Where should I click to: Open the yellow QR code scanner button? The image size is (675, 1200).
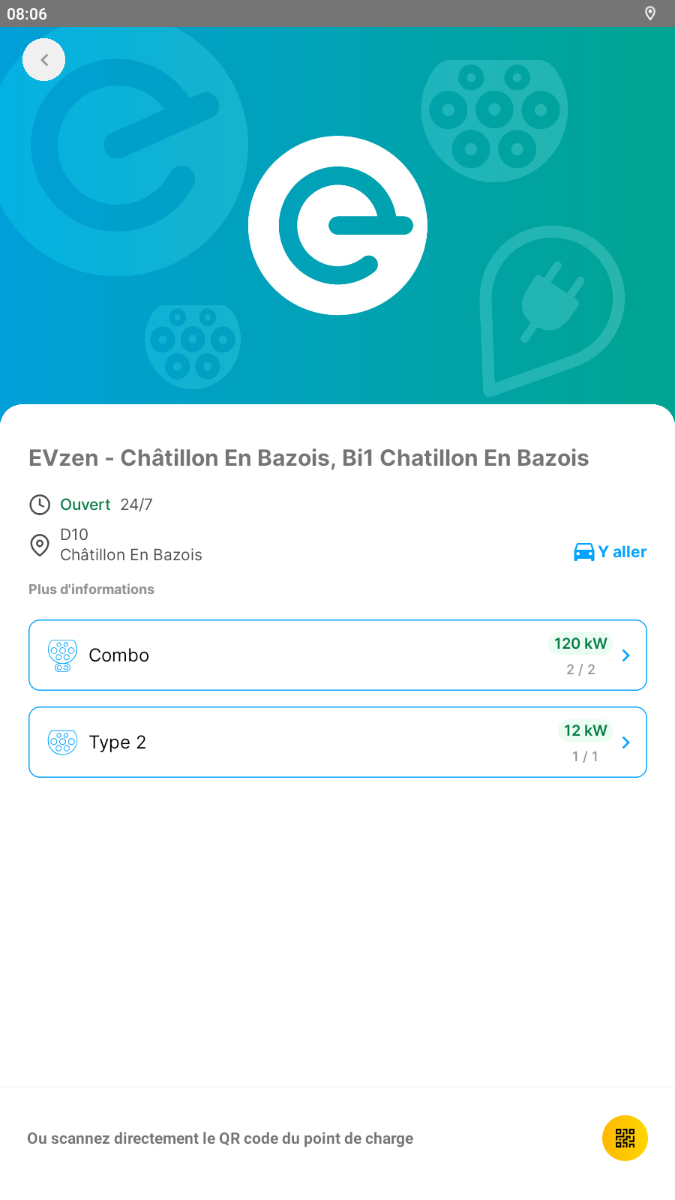pyautogui.click(x=625, y=1138)
